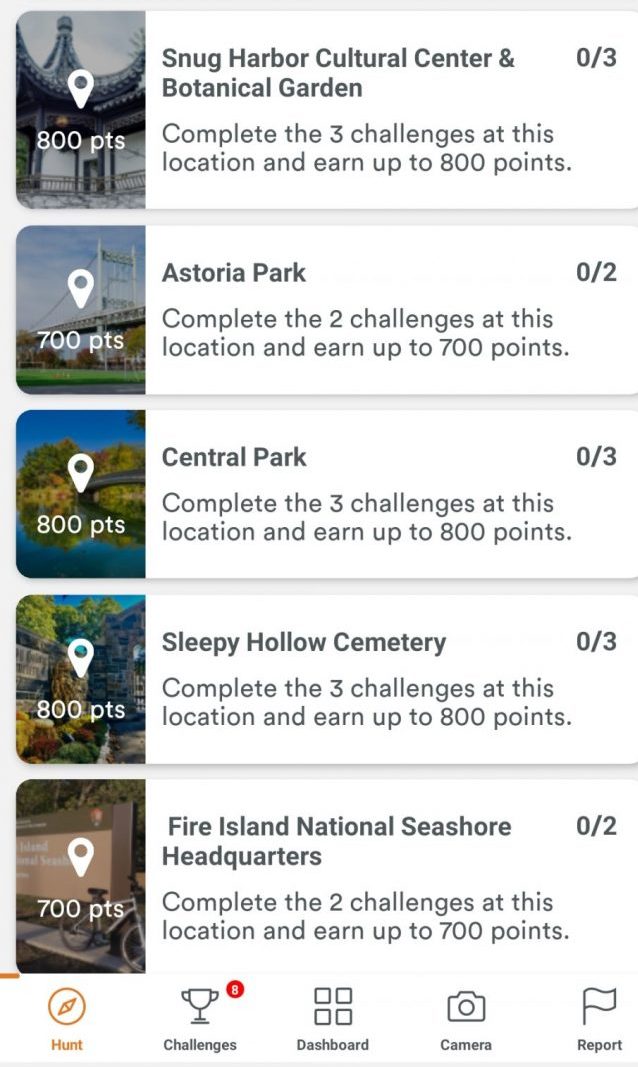Go to the Dashboard tab
This screenshot has height=1067, width=638.
point(333,1018)
